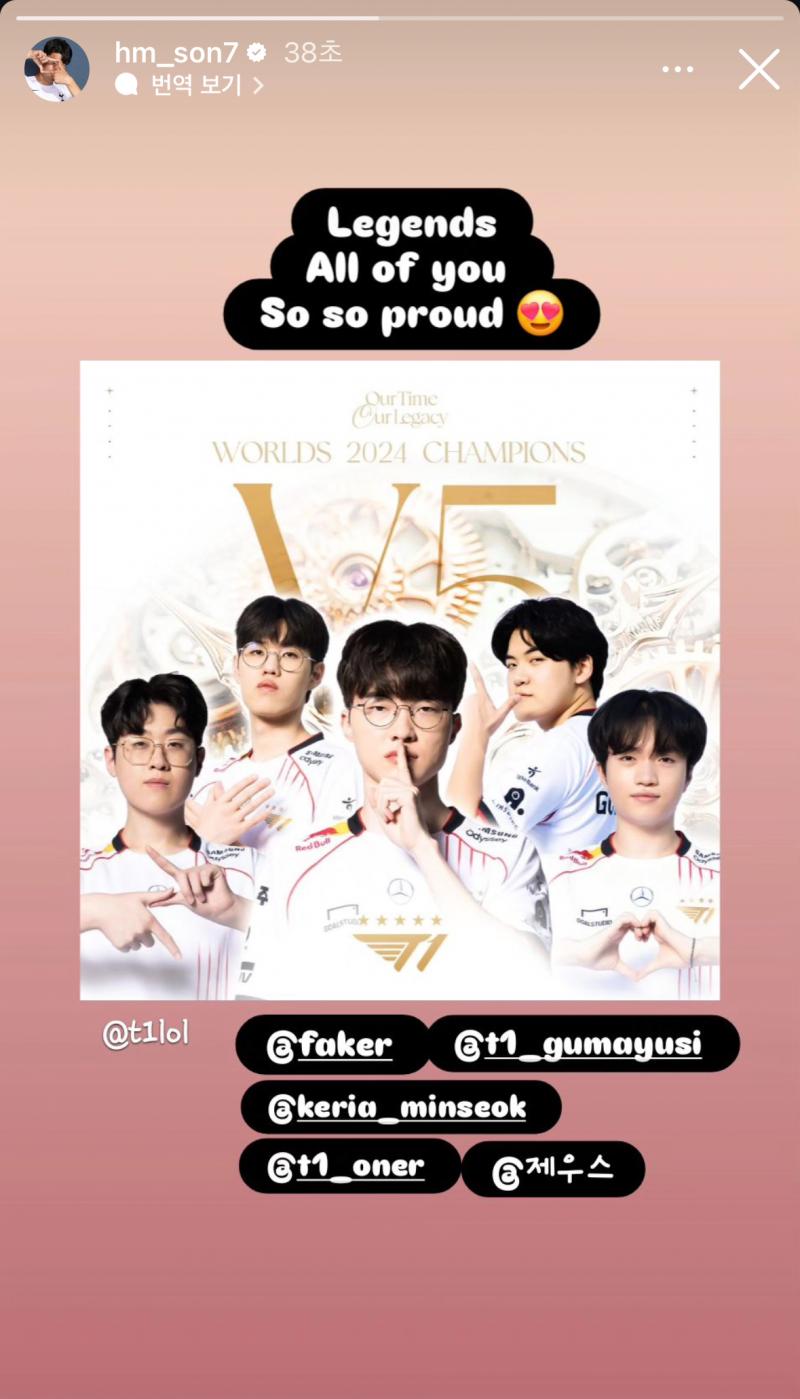Open hm_son7's profile picture
800x1399 pixels.
click(57, 69)
